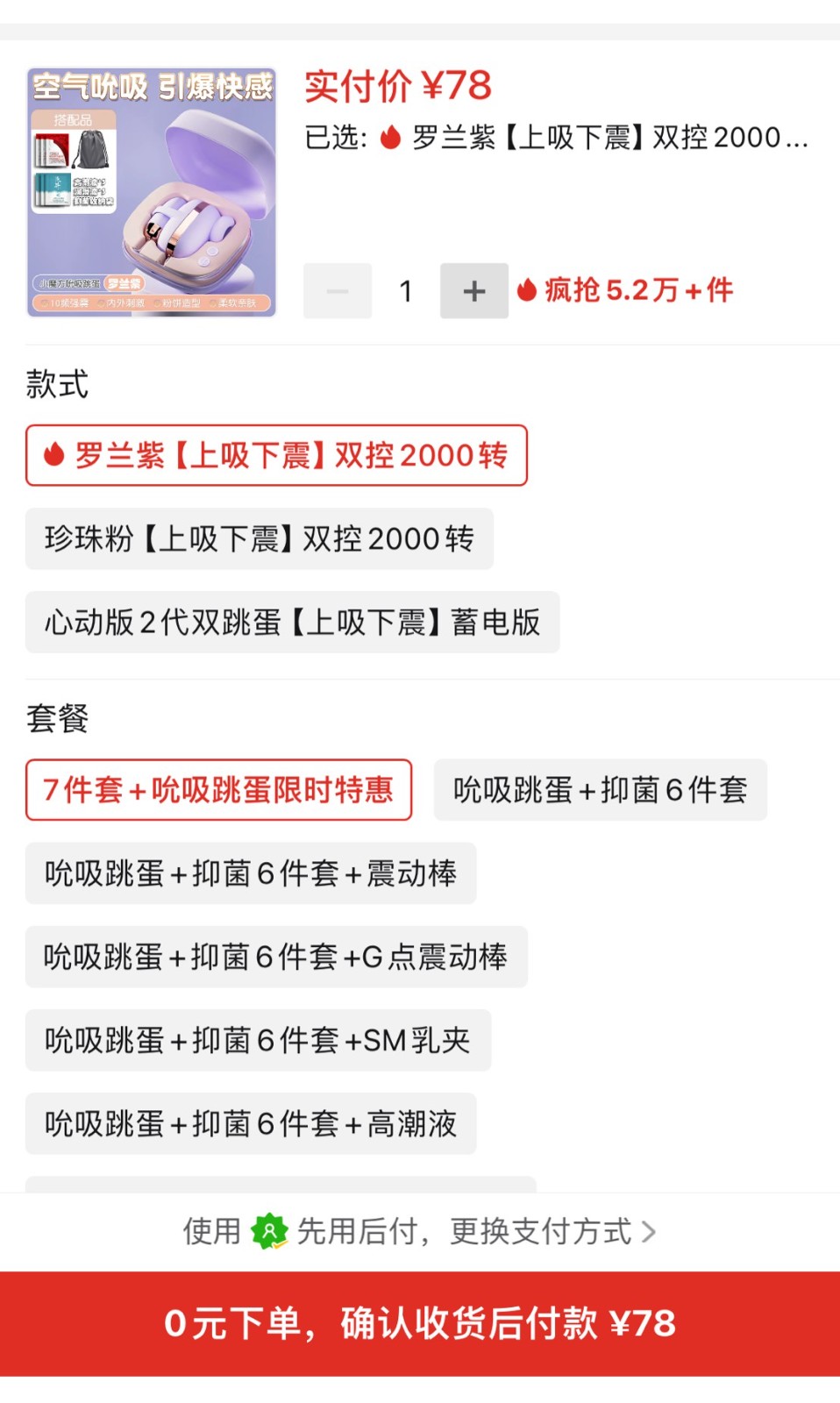Pick package with G点震动棒

276,957
